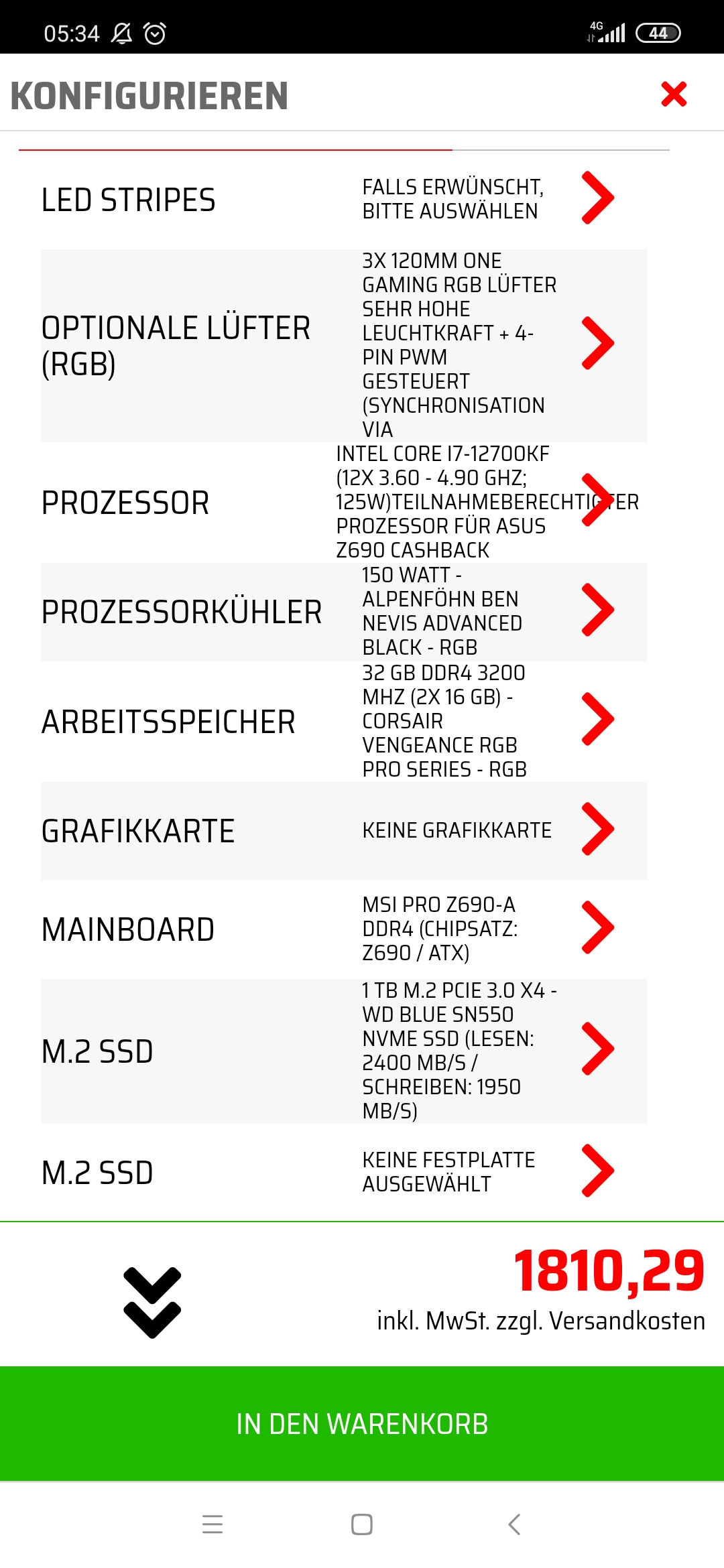724x1568 pixels.
Task: Open the Mainboard selection
Action: tap(597, 928)
